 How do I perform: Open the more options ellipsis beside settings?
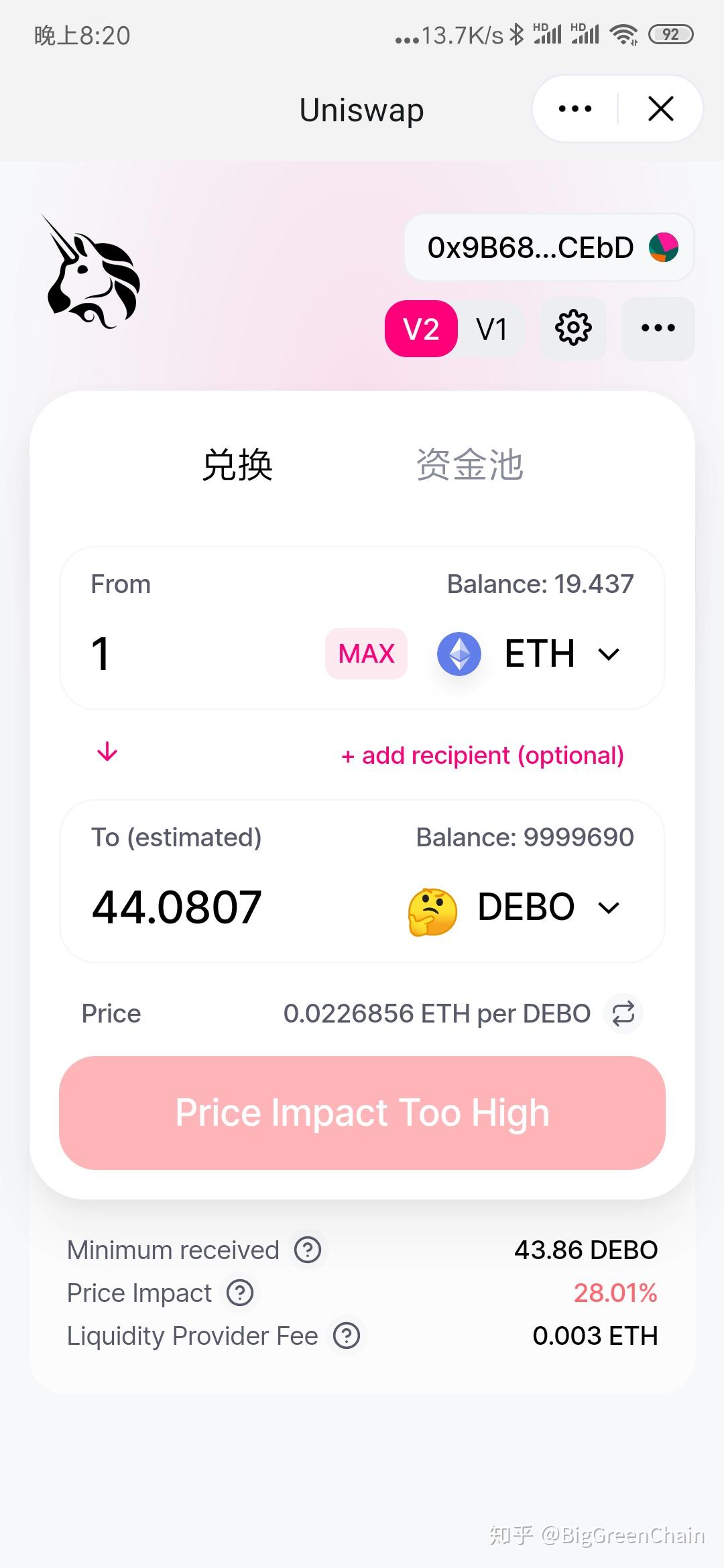(657, 328)
